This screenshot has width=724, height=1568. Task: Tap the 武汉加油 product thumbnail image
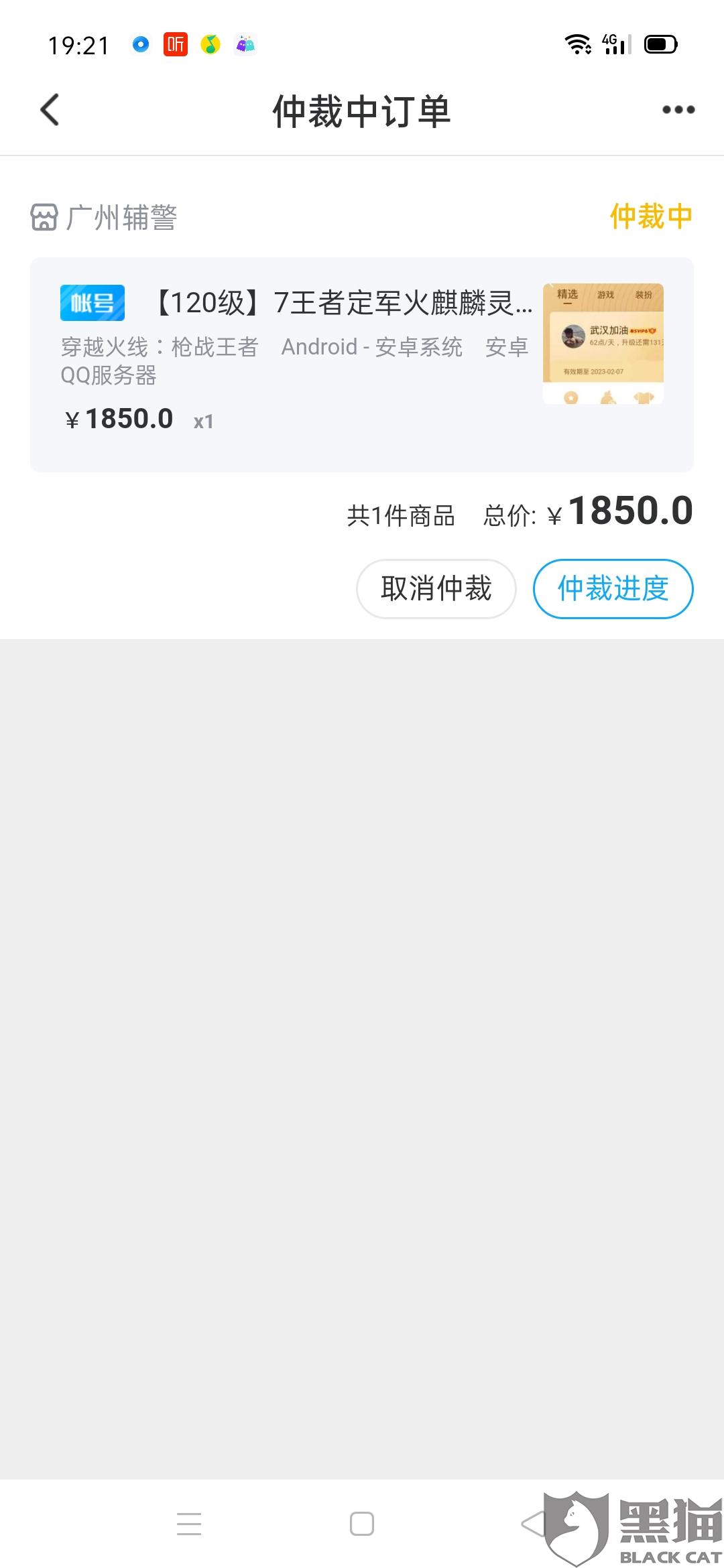(x=603, y=342)
